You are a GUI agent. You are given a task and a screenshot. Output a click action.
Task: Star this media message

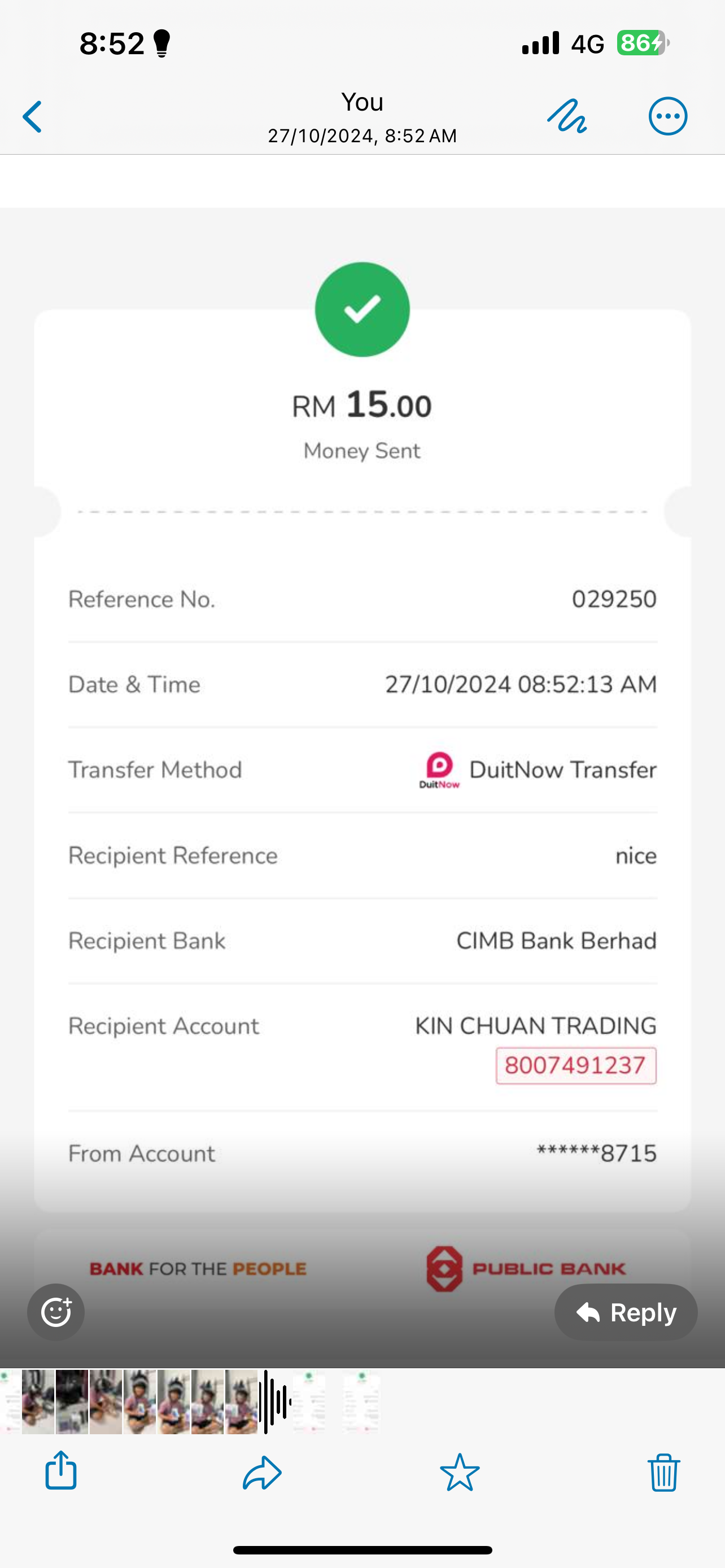click(x=460, y=1472)
